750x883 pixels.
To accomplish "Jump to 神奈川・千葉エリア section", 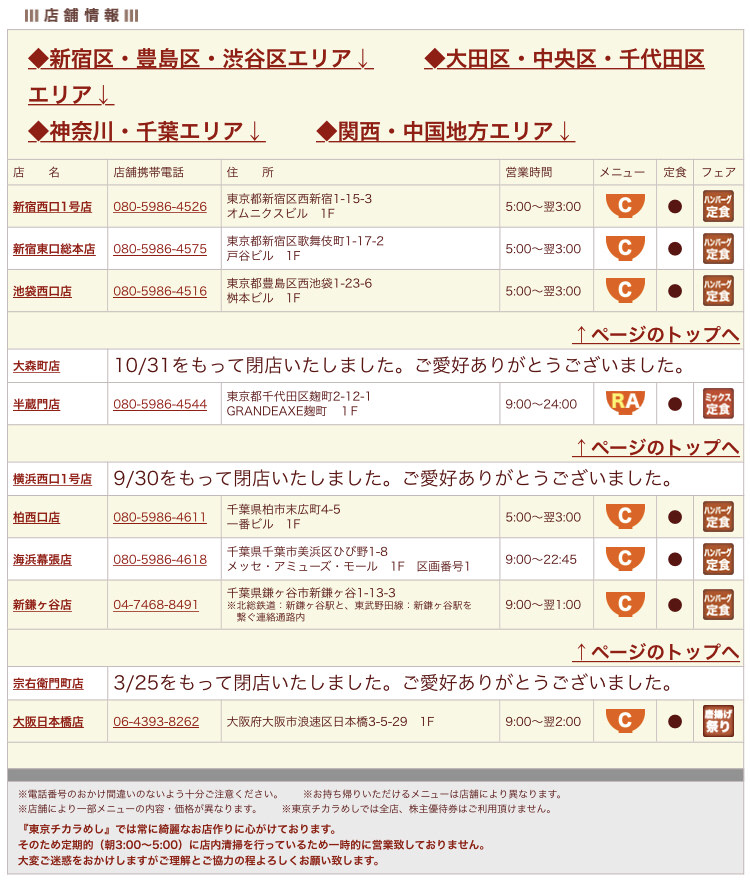I will 147,131.
